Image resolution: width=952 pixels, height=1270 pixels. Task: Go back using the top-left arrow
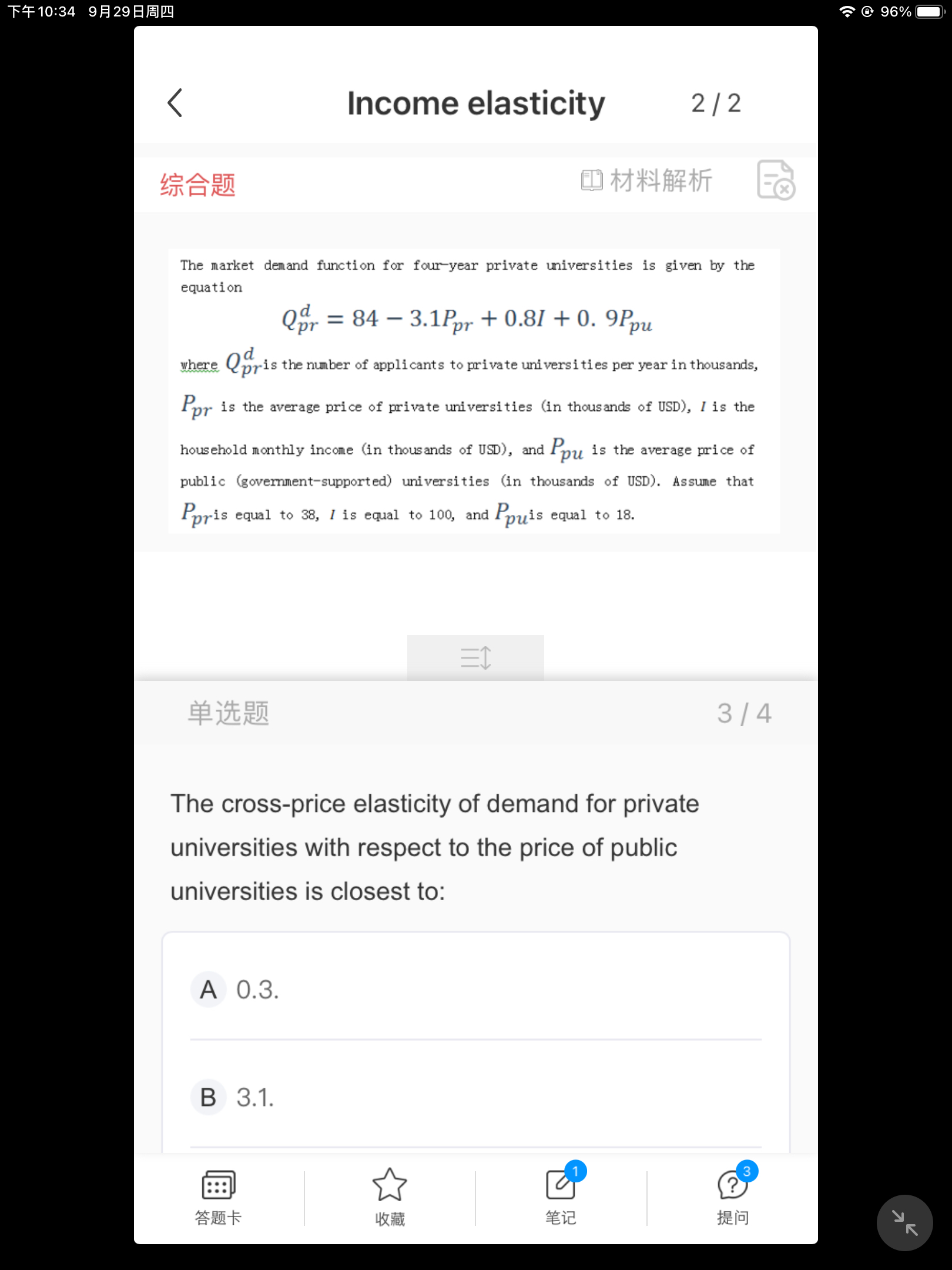(x=175, y=103)
